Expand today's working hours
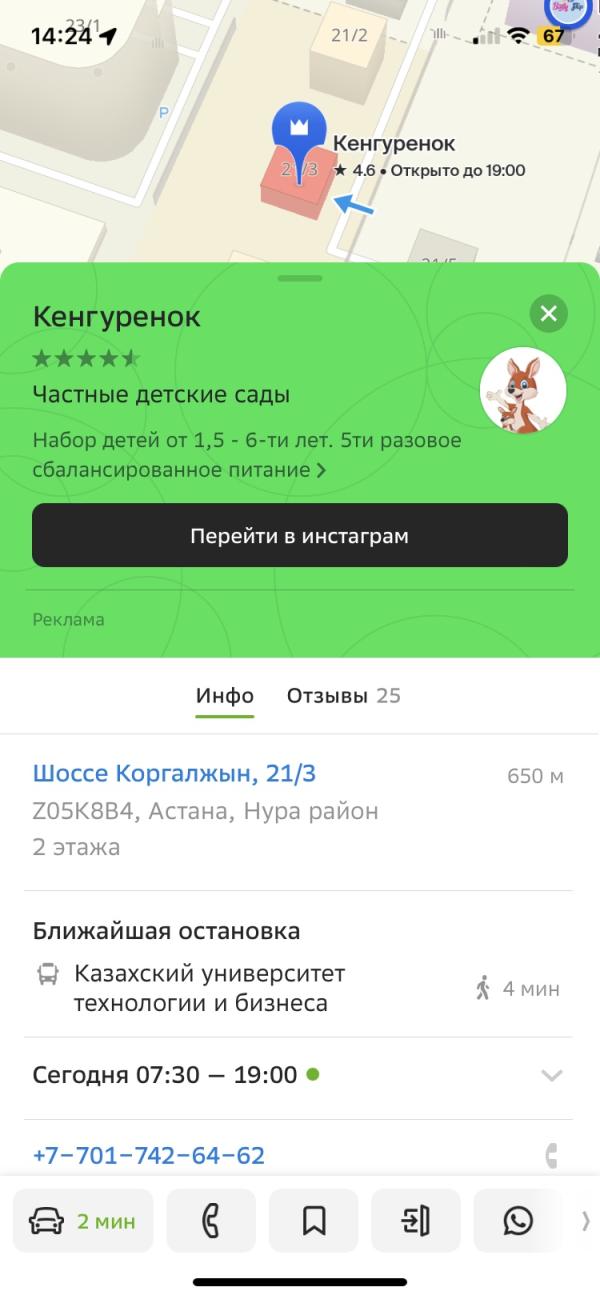This screenshot has width=600, height=1298. click(x=551, y=1075)
